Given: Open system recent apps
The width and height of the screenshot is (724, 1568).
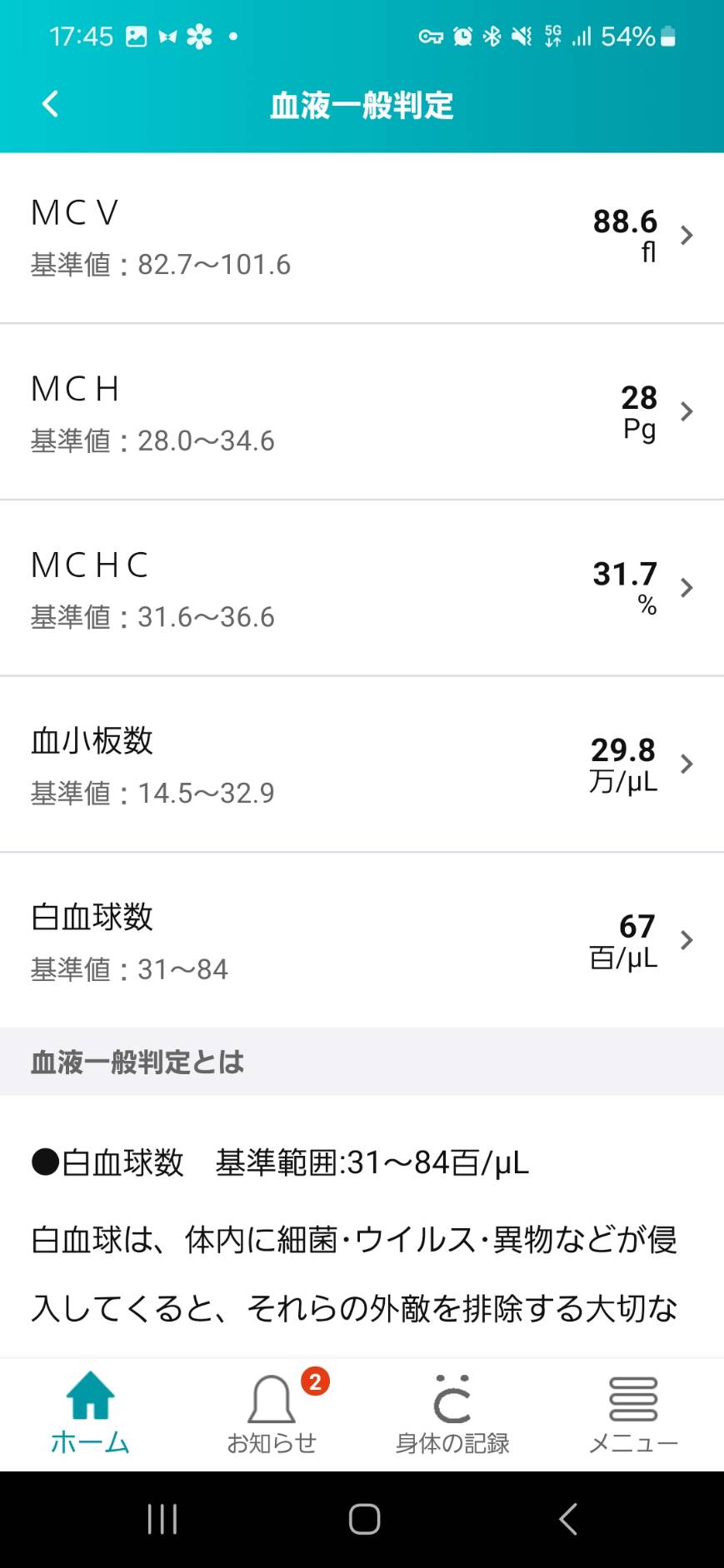Looking at the screenshot, I should [x=162, y=1519].
